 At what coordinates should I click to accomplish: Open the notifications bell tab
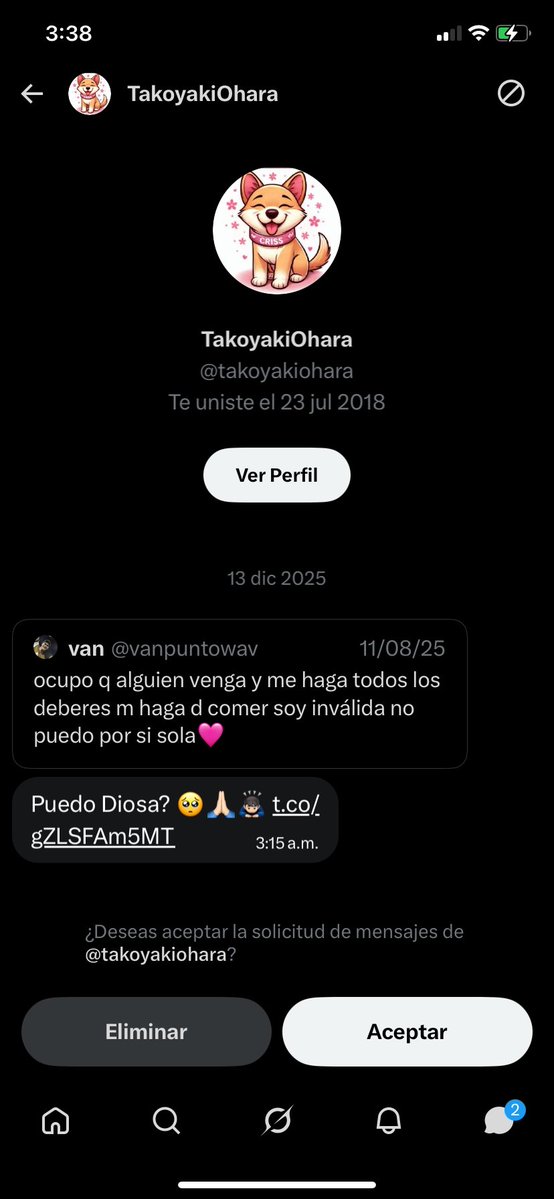[x=389, y=1121]
